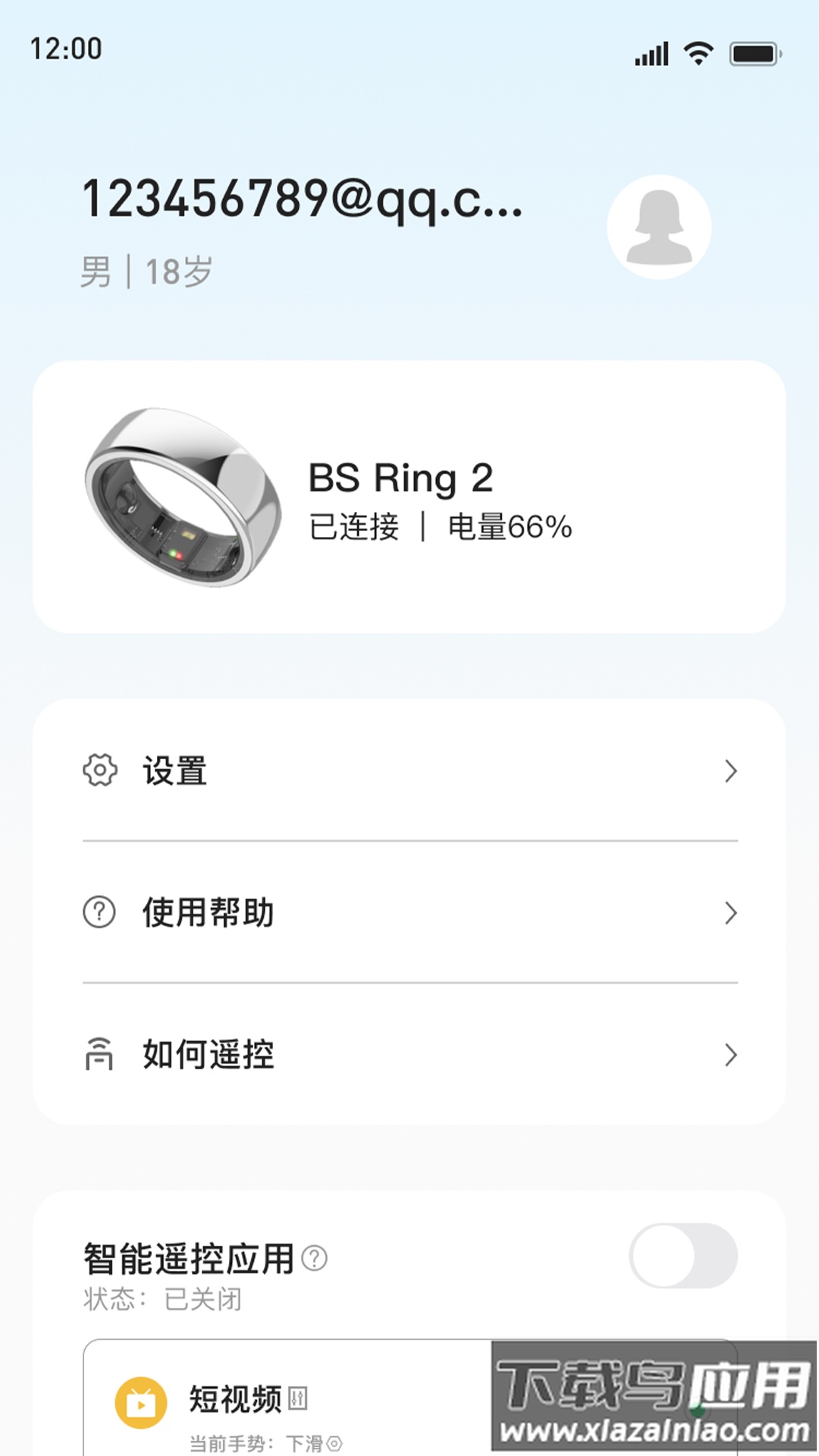Screen dimensions: 819x1456
Task: Click the remote control icon beside 如何遥控
Action: tap(99, 1054)
